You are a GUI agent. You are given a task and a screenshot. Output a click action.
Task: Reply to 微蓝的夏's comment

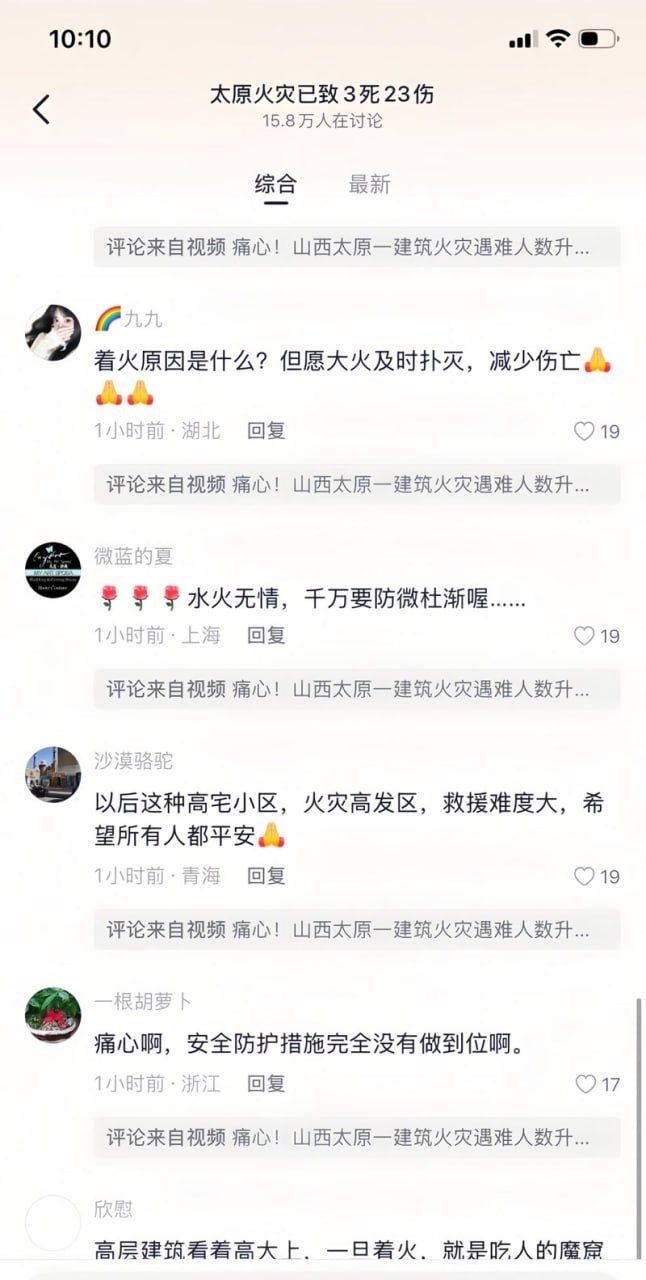pyautogui.click(x=267, y=635)
